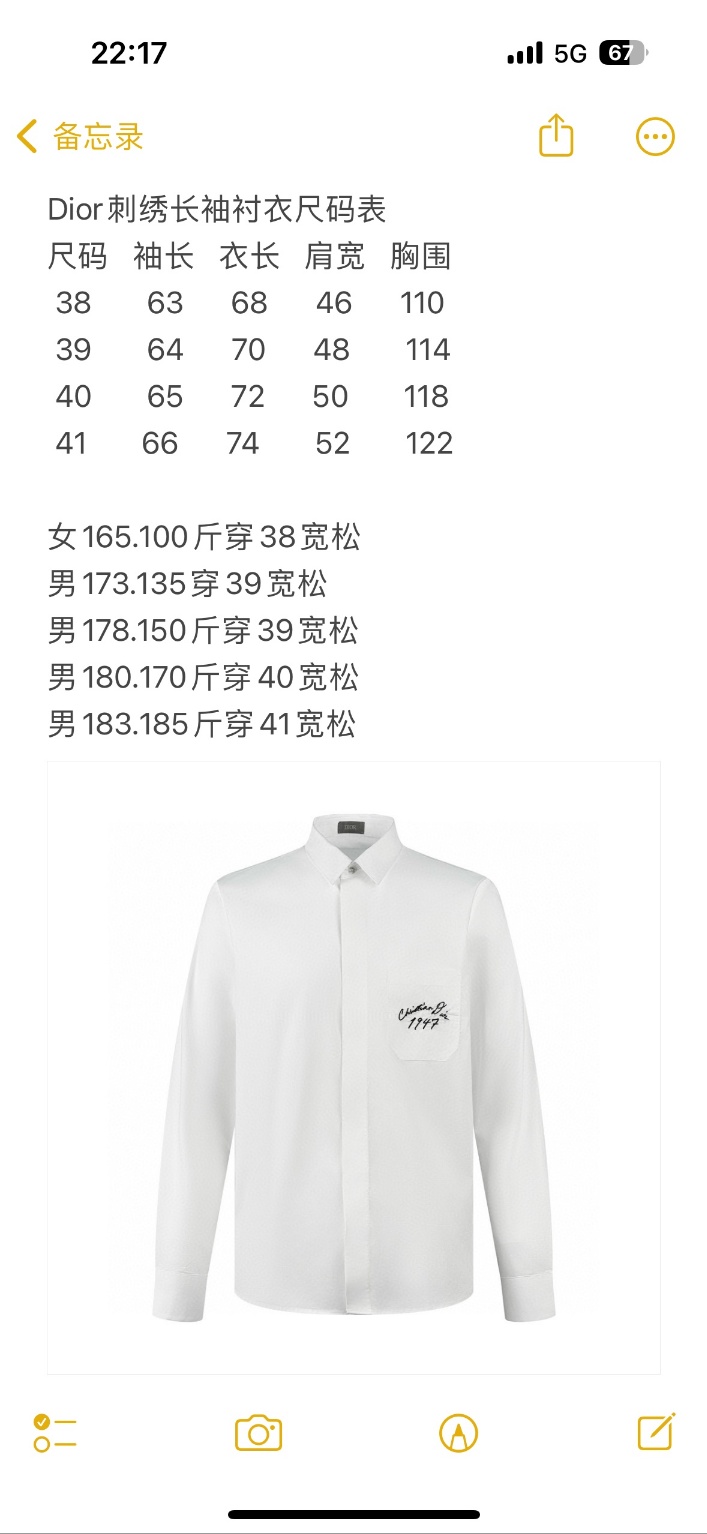Share this note
The height and width of the screenshot is (1534, 707).
pos(556,136)
